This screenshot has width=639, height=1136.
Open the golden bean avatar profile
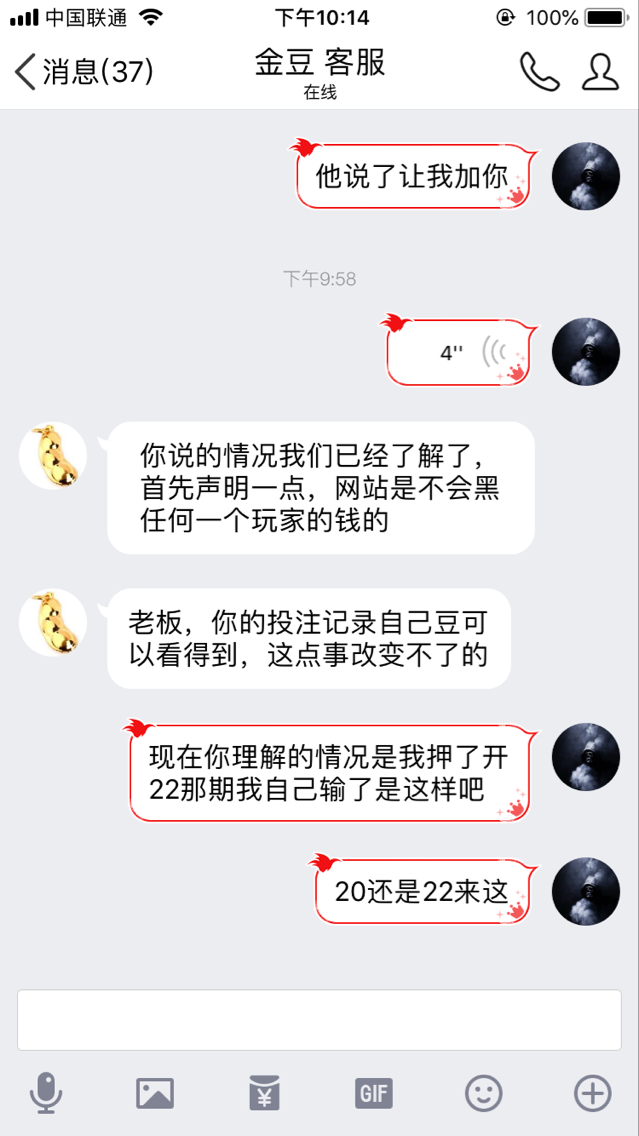[52, 456]
